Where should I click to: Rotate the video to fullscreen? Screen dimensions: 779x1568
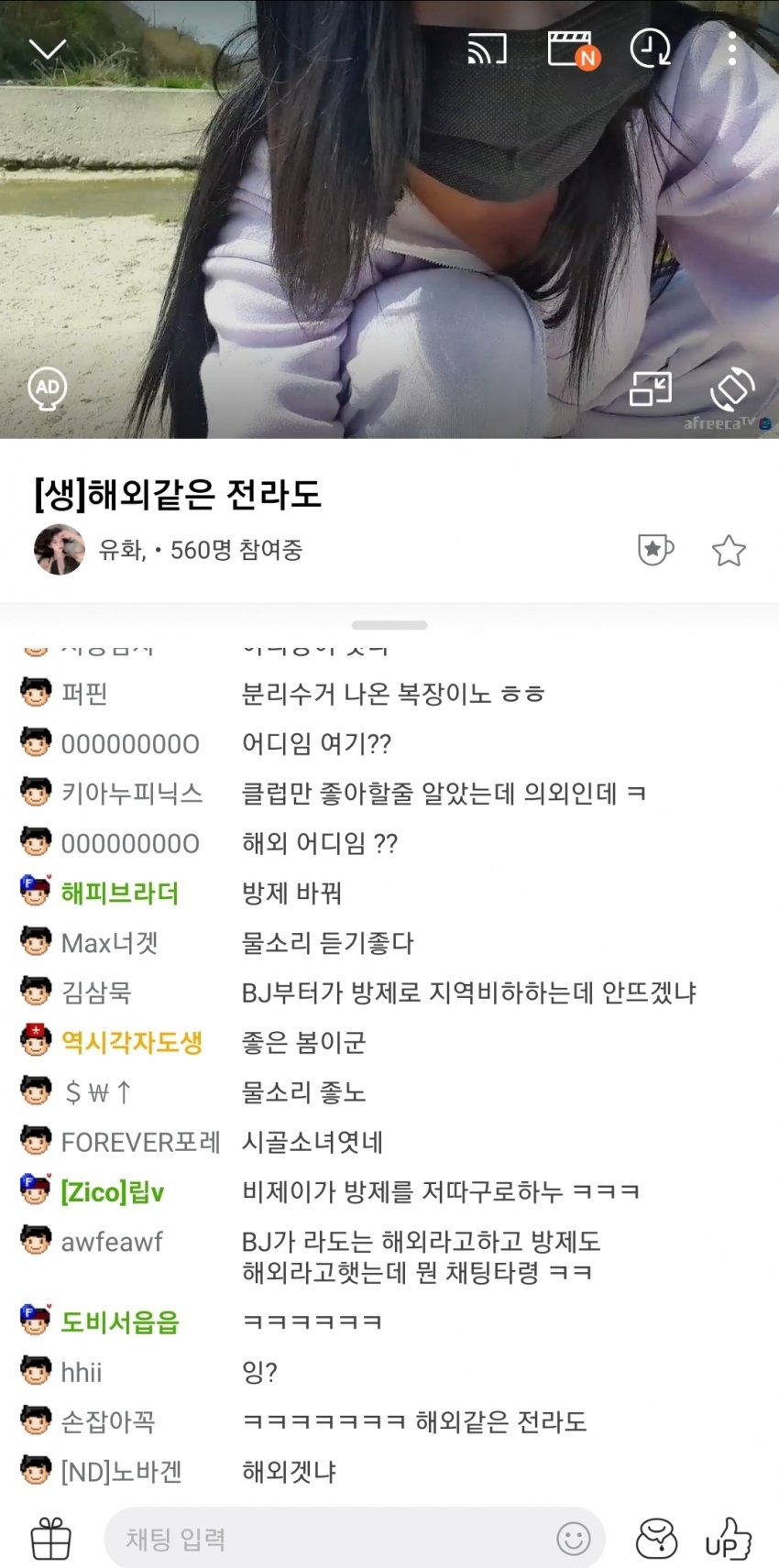click(732, 389)
